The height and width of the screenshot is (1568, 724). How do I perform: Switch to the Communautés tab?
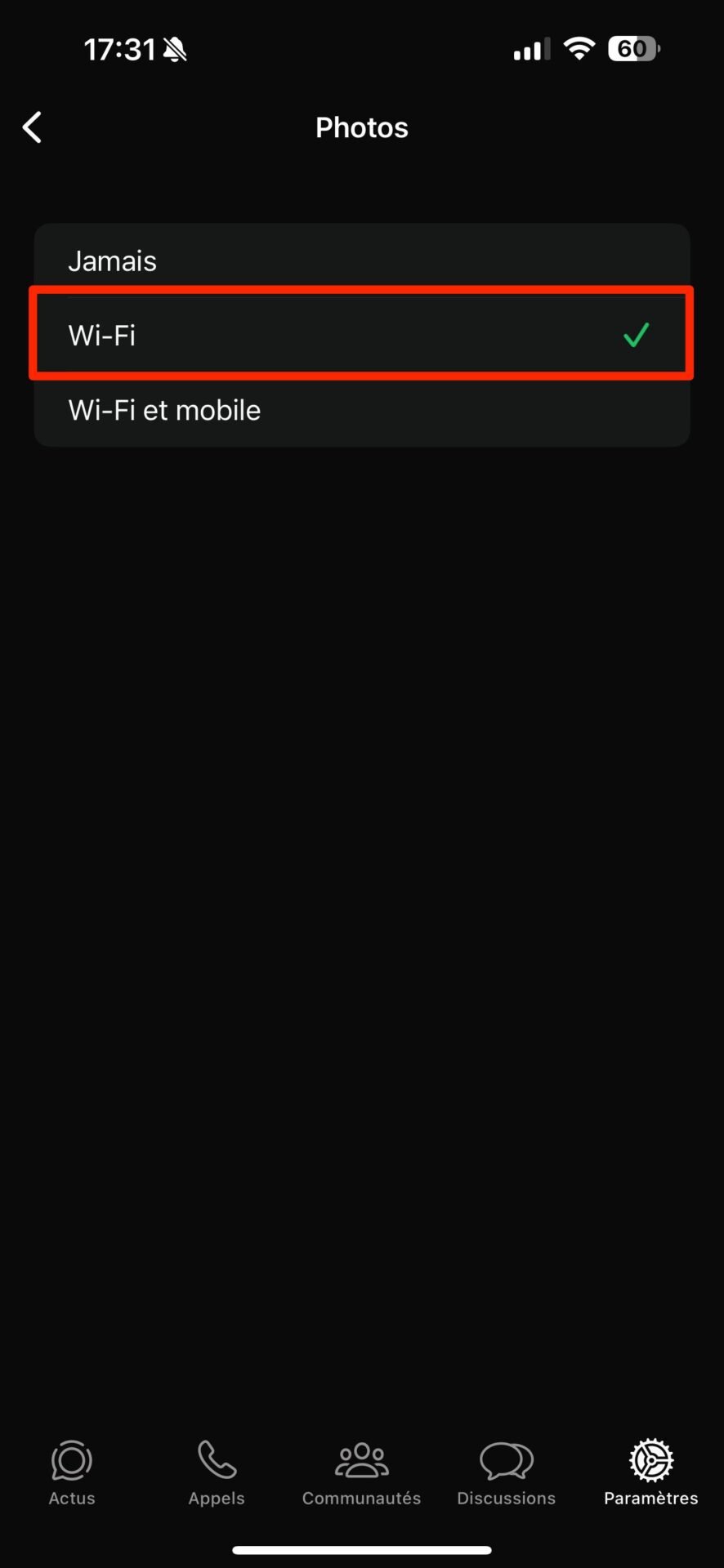point(361,1472)
